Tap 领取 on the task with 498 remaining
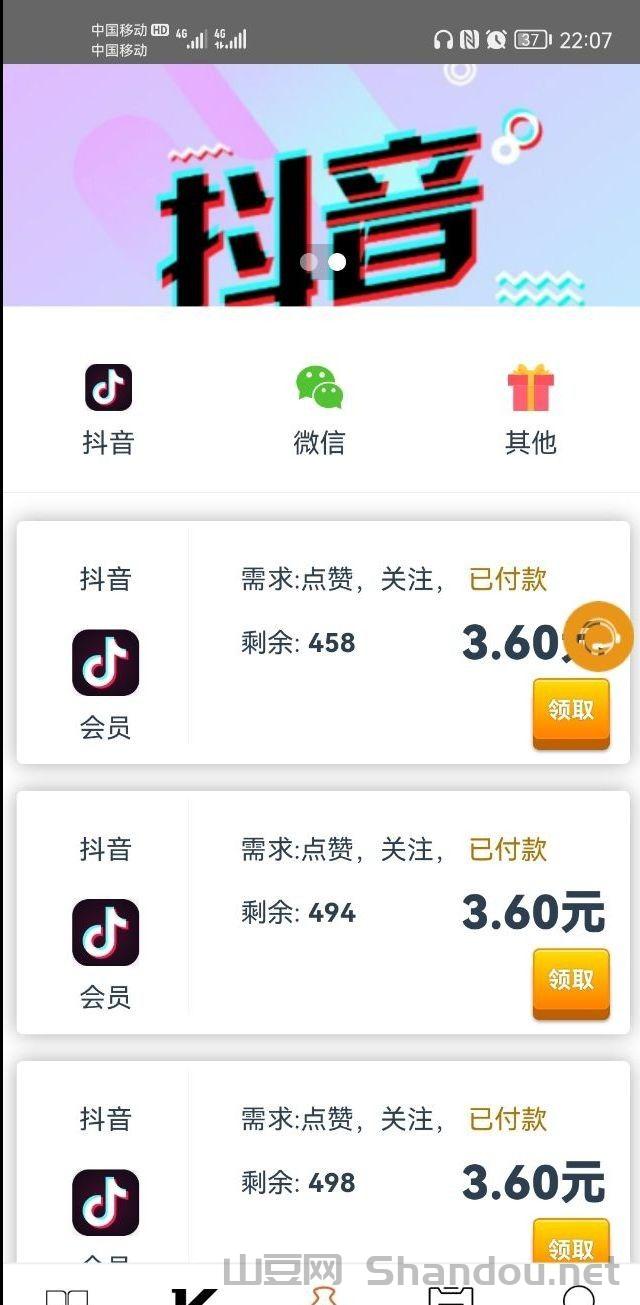This screenshot has width=640, height=1305. point(570,1243)
